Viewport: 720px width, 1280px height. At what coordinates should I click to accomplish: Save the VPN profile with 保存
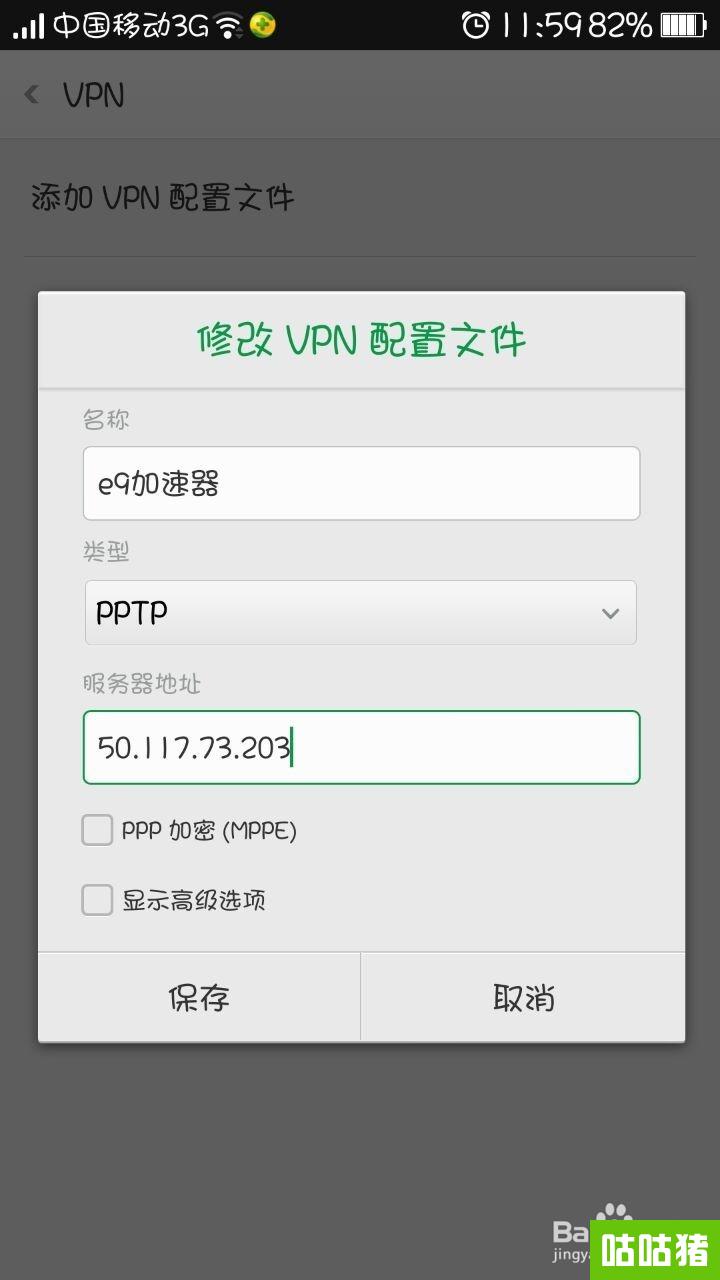coord(199,997)
